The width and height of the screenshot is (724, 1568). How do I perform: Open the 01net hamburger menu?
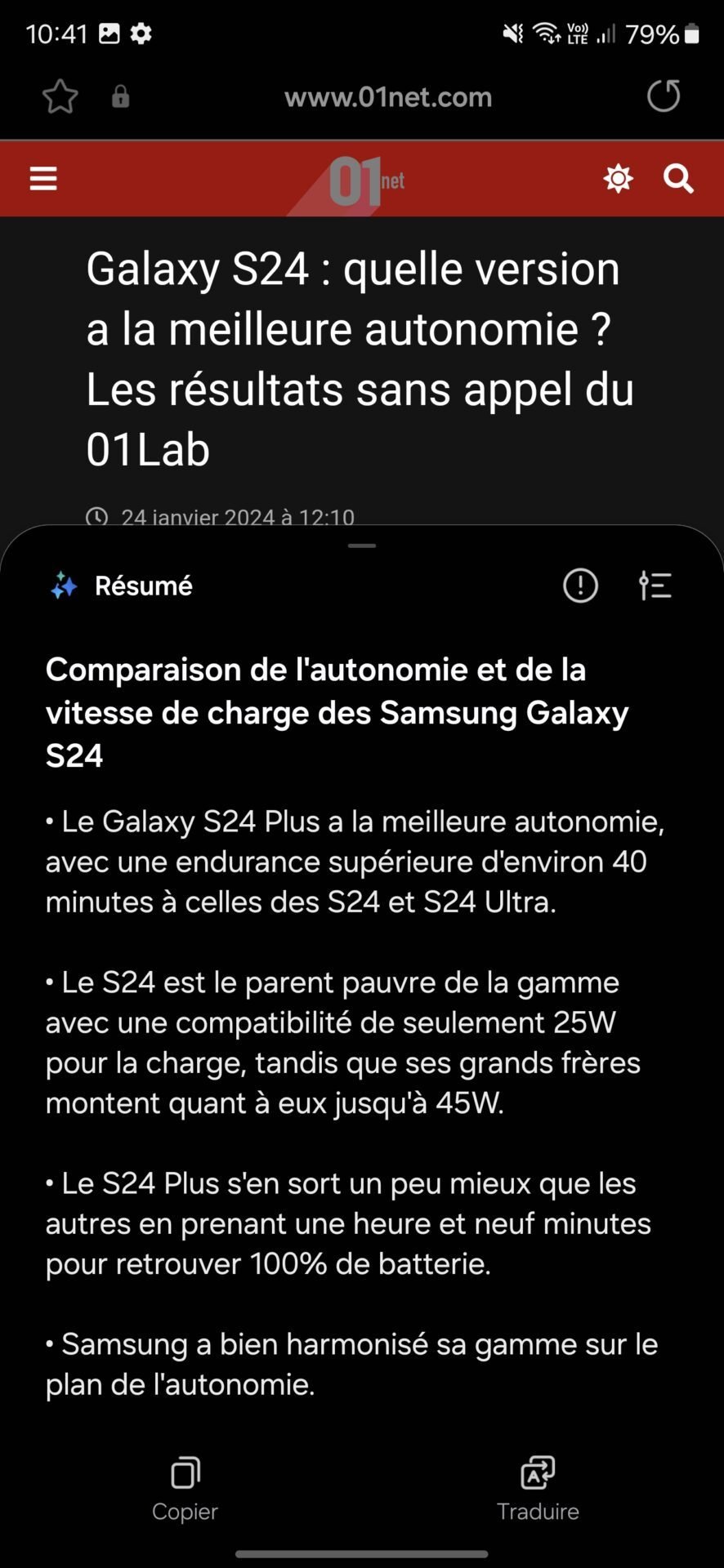[43, 178]
